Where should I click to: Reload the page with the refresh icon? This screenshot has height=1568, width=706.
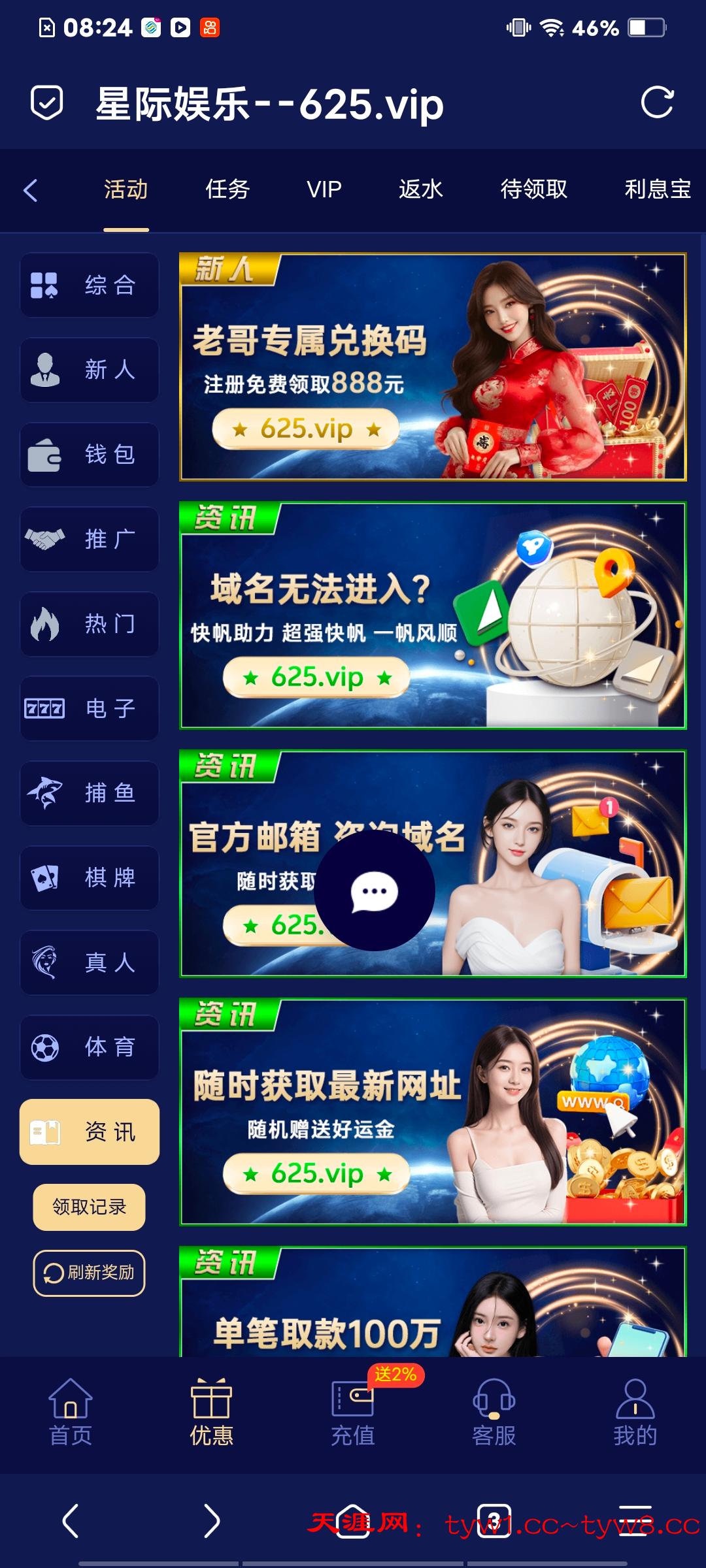click(656, 103)
